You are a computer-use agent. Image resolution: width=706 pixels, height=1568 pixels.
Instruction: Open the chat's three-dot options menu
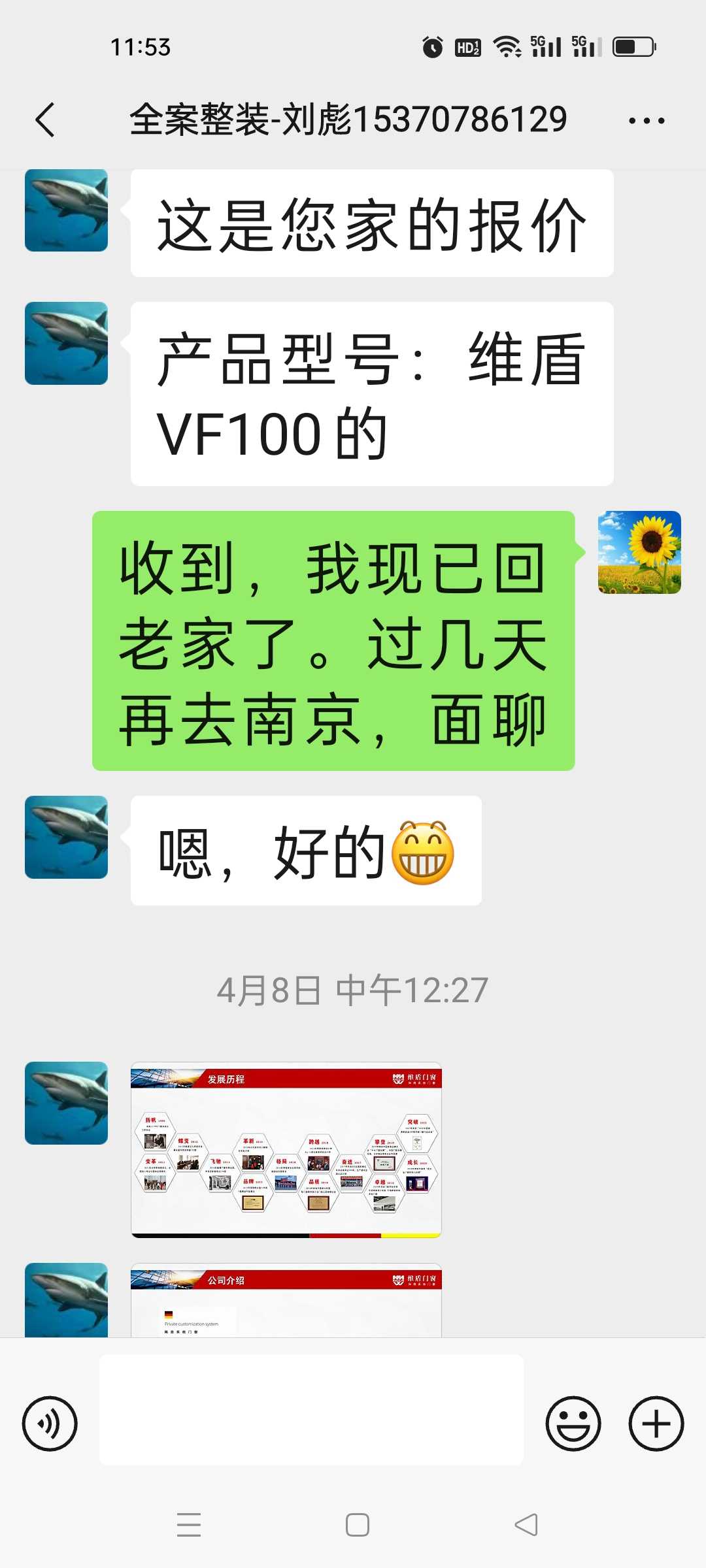[646, 120]
